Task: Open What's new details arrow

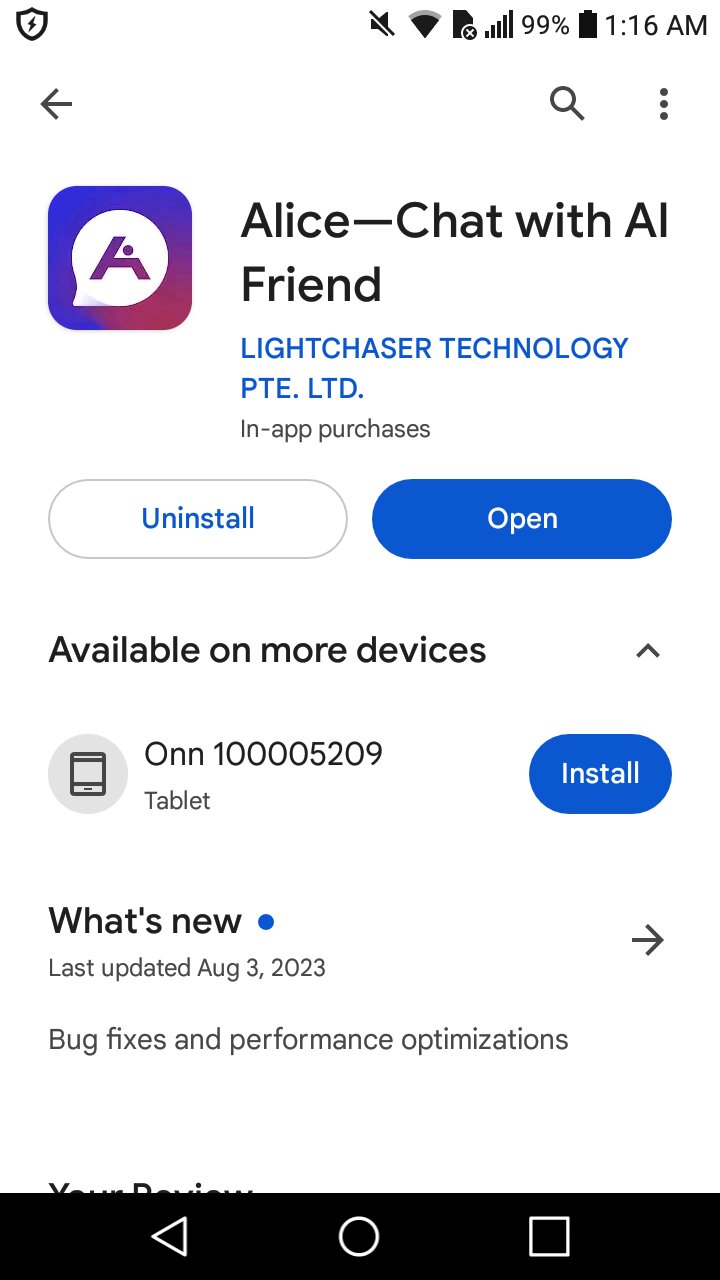Action: click(x=648, y=940)
